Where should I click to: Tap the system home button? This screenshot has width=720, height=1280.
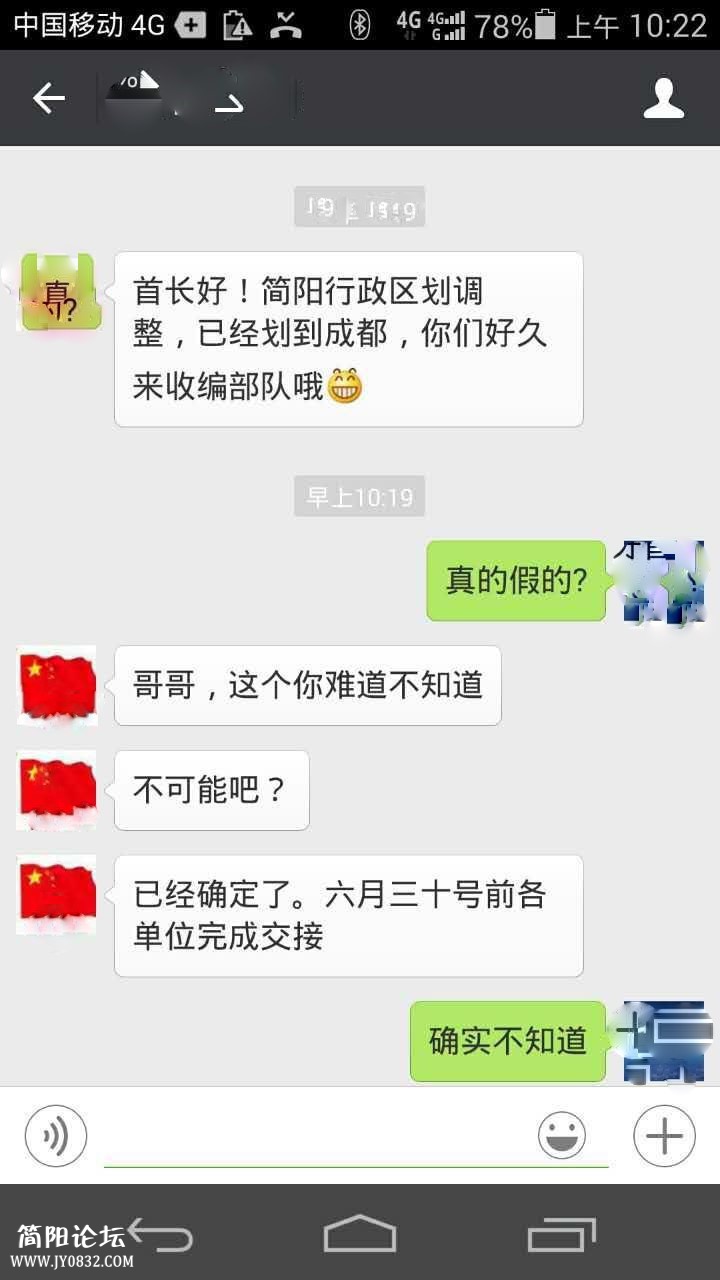coord(360,1234)
